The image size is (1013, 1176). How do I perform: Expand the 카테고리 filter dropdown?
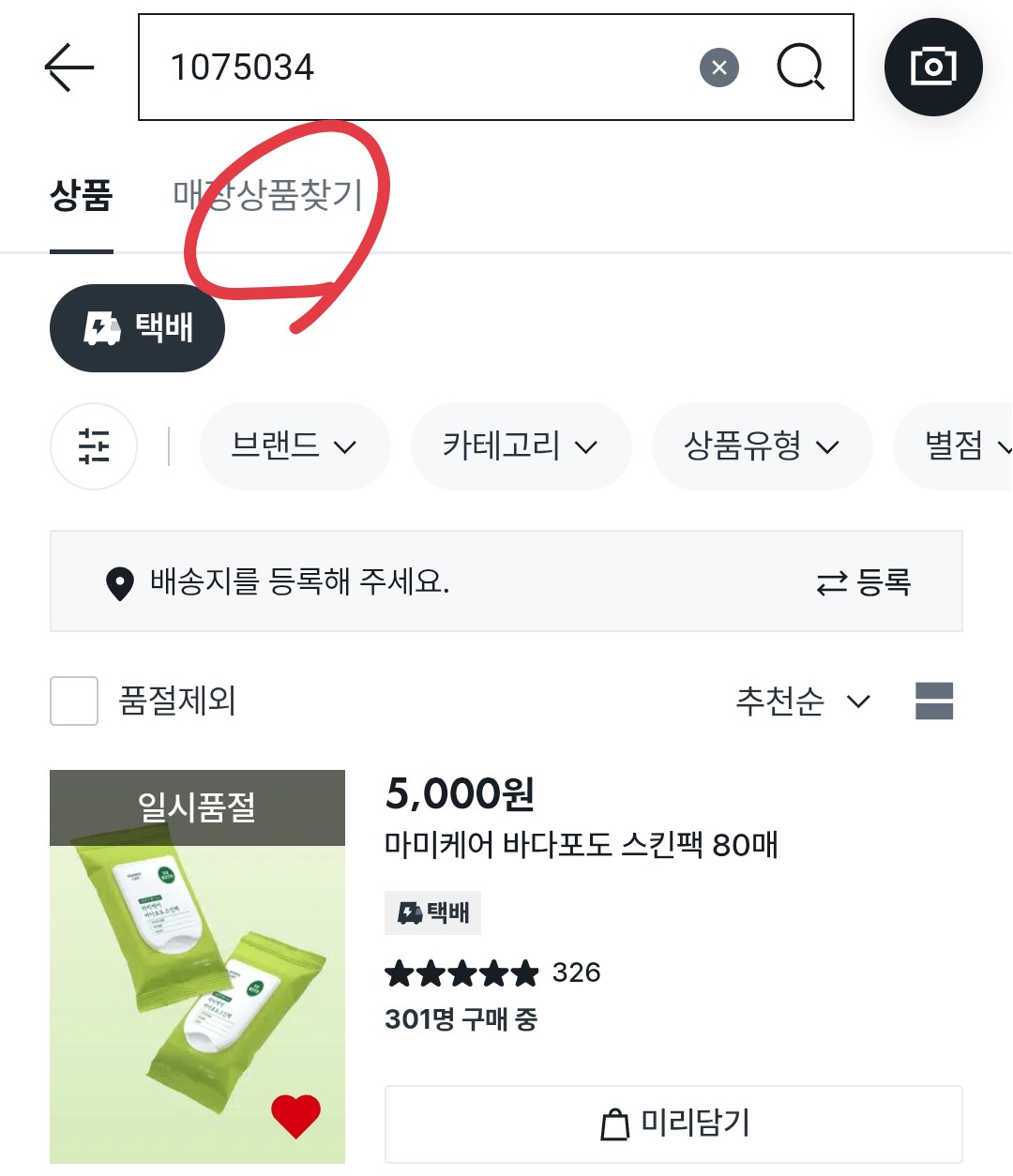[521, 446]
